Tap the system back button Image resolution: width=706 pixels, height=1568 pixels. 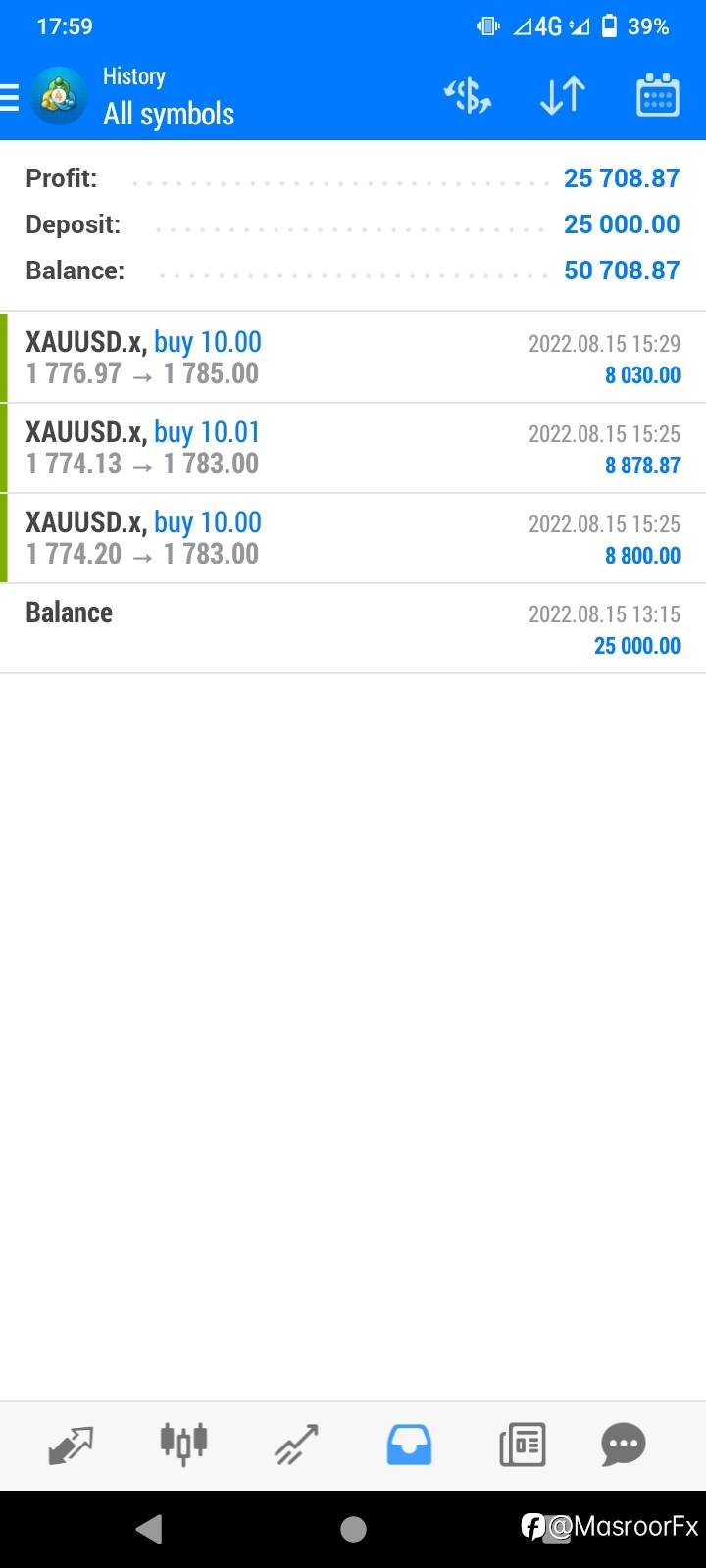(x=149, y=1529)
